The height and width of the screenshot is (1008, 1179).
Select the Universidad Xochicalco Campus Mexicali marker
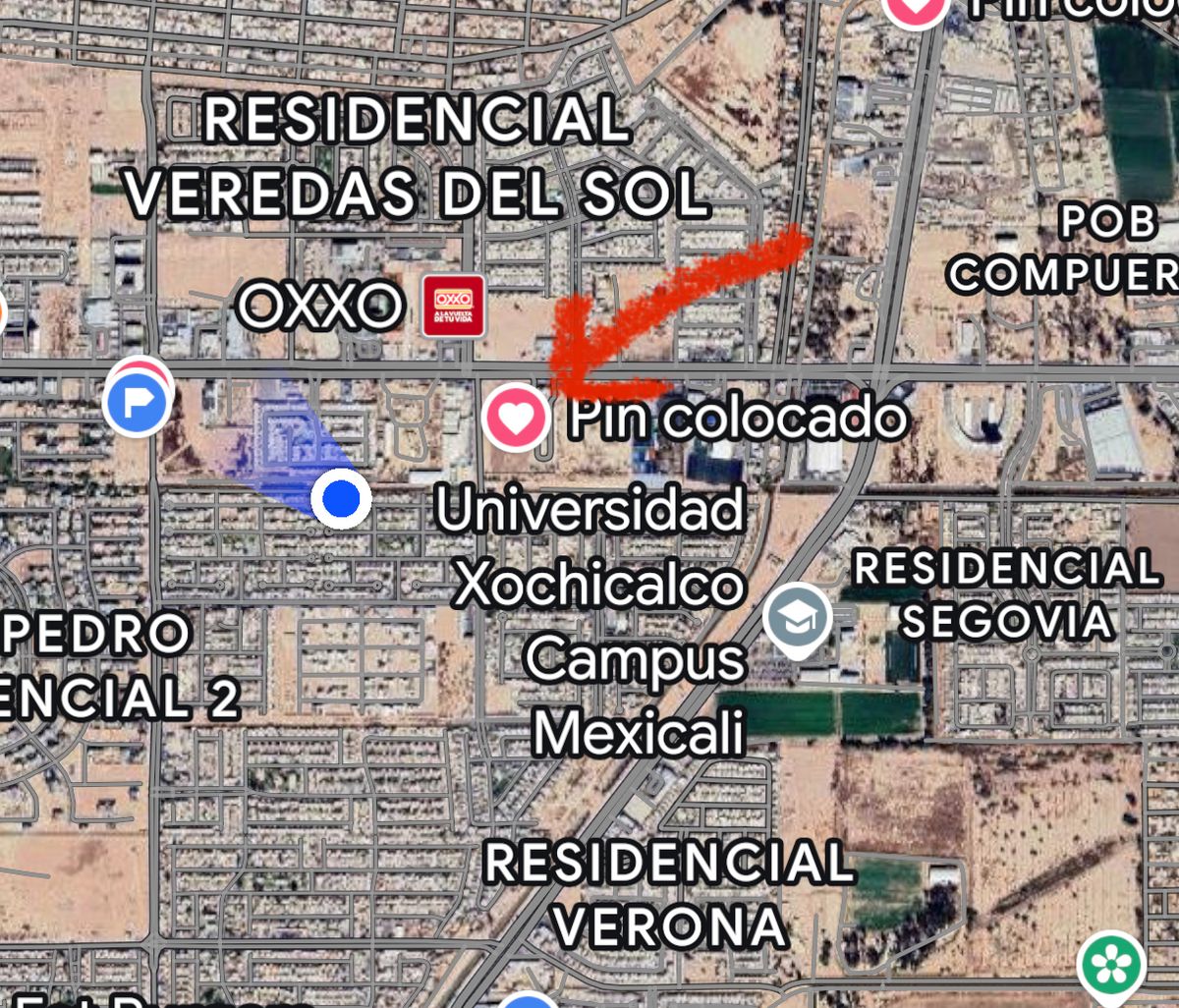pyautogui.click(x=797, y=618)
